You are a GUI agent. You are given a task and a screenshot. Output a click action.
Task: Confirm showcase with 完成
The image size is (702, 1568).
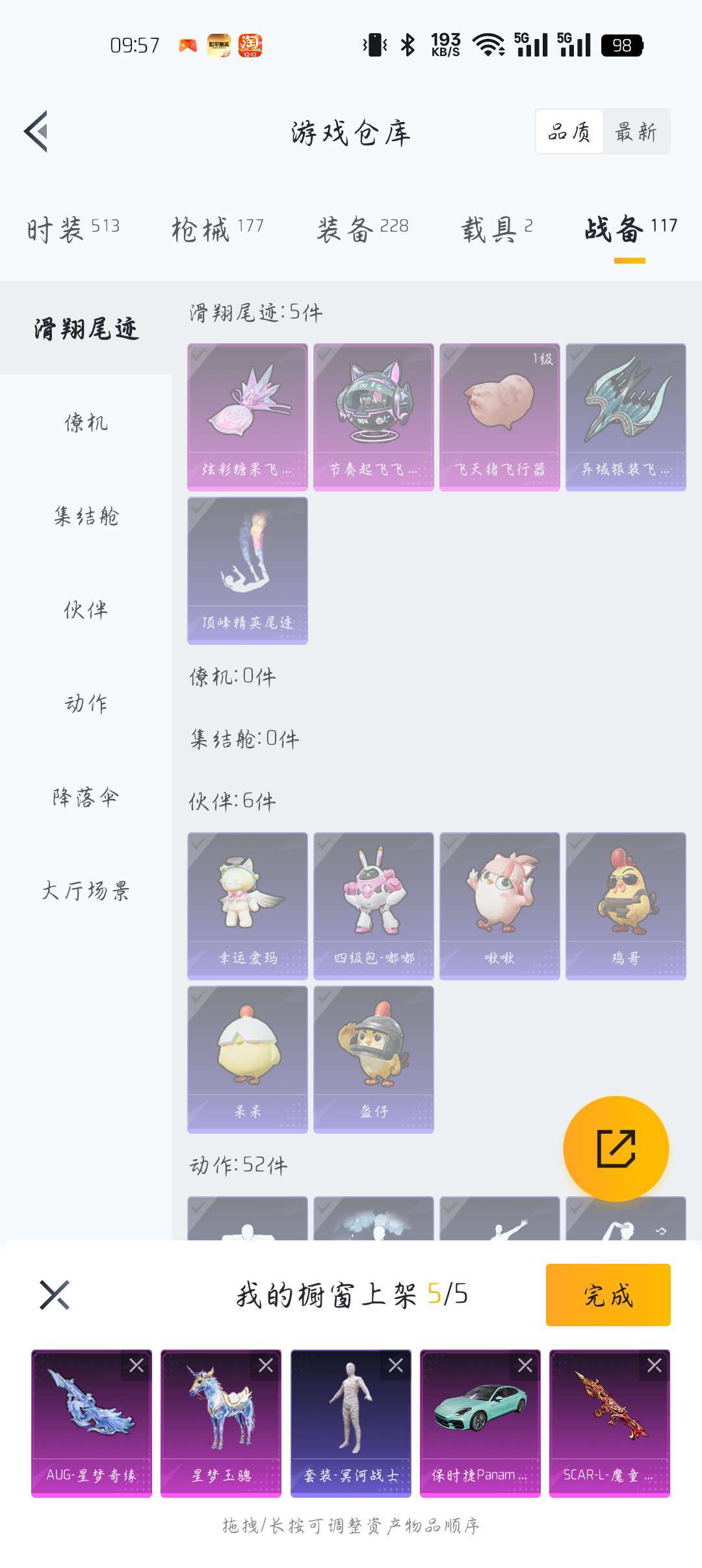[x=608, y=1295]
